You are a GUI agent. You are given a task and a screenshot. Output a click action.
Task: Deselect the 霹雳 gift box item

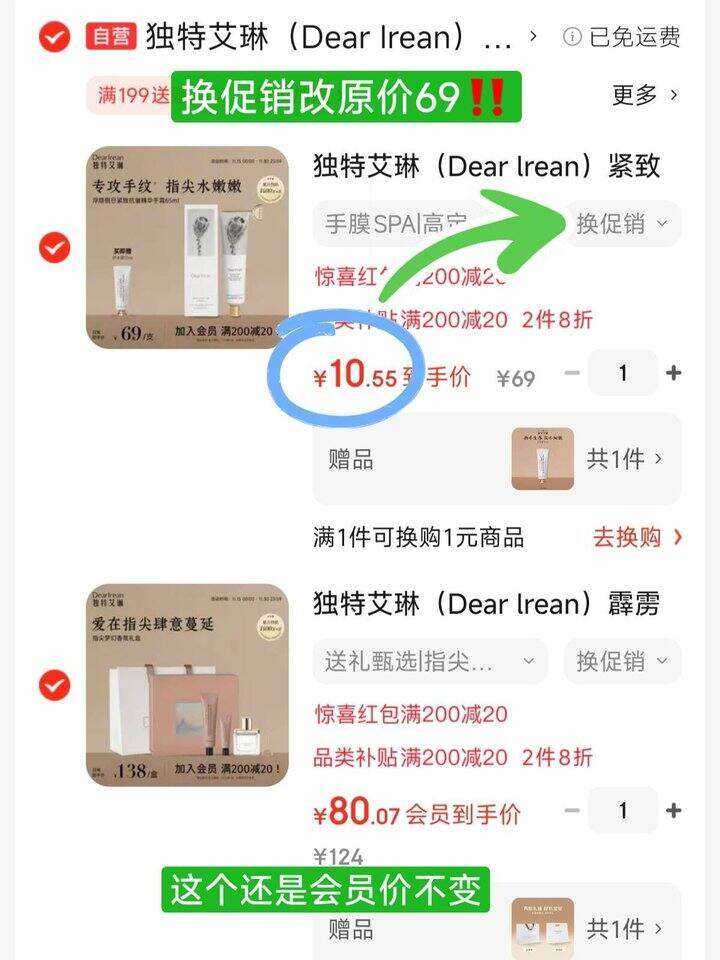coord(54,685)
